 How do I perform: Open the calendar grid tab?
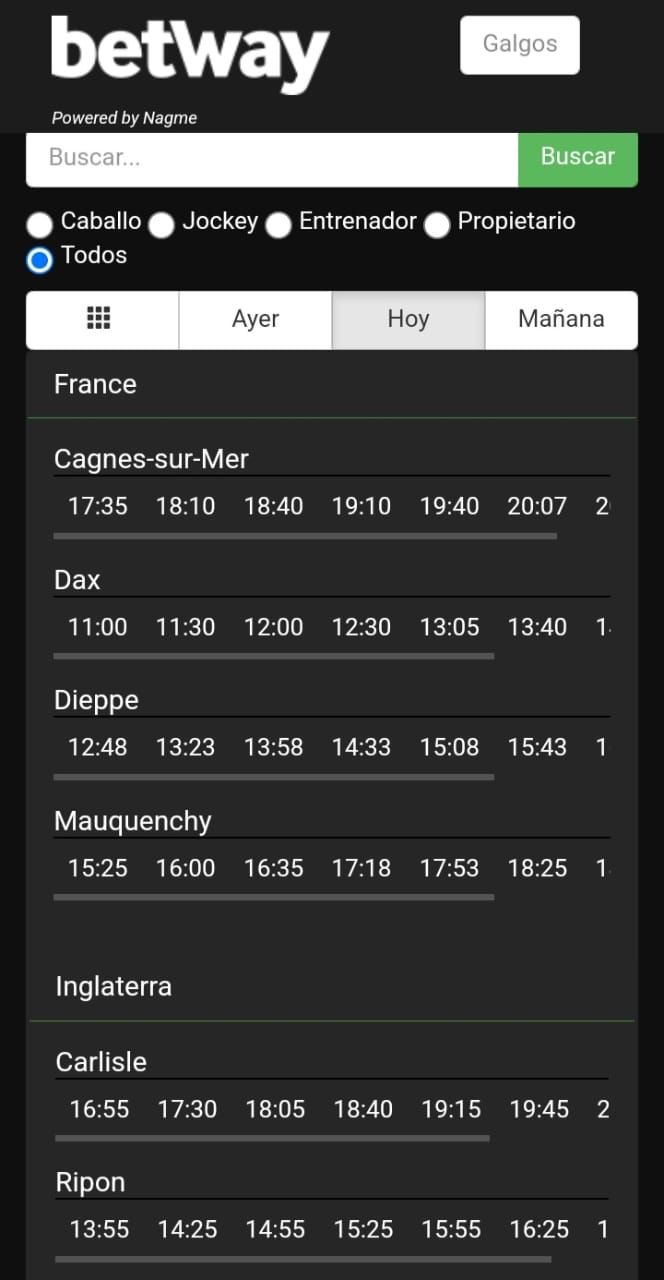pos(99,320)
